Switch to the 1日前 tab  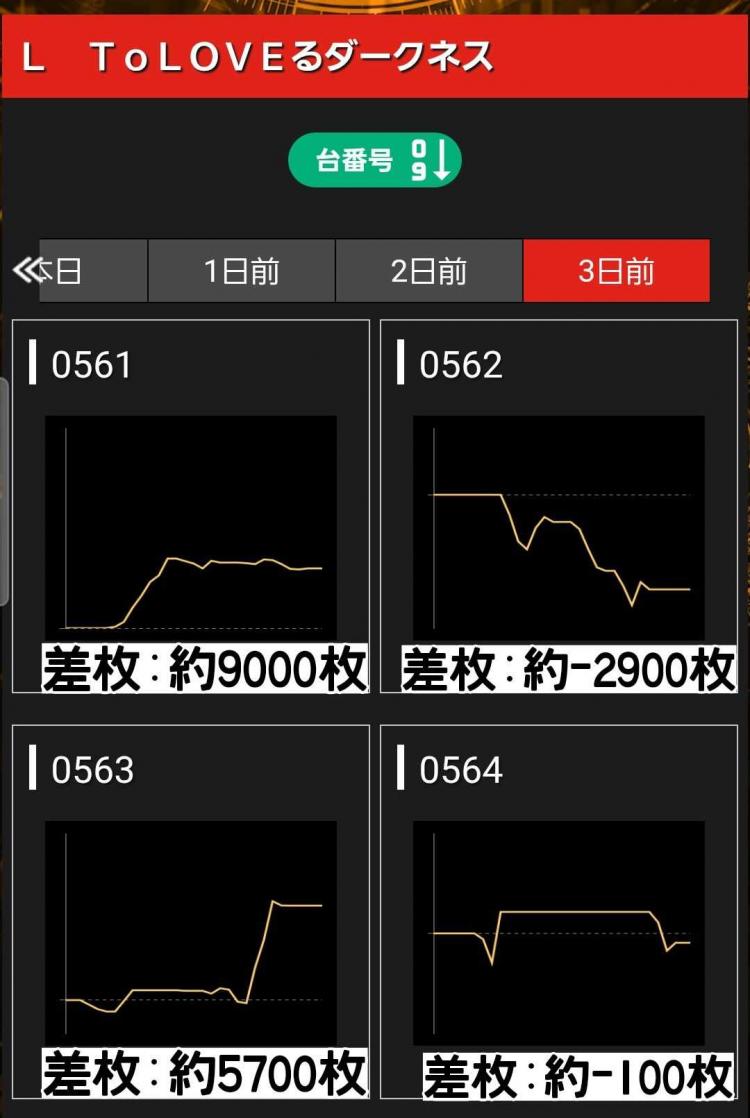(241, 271)
